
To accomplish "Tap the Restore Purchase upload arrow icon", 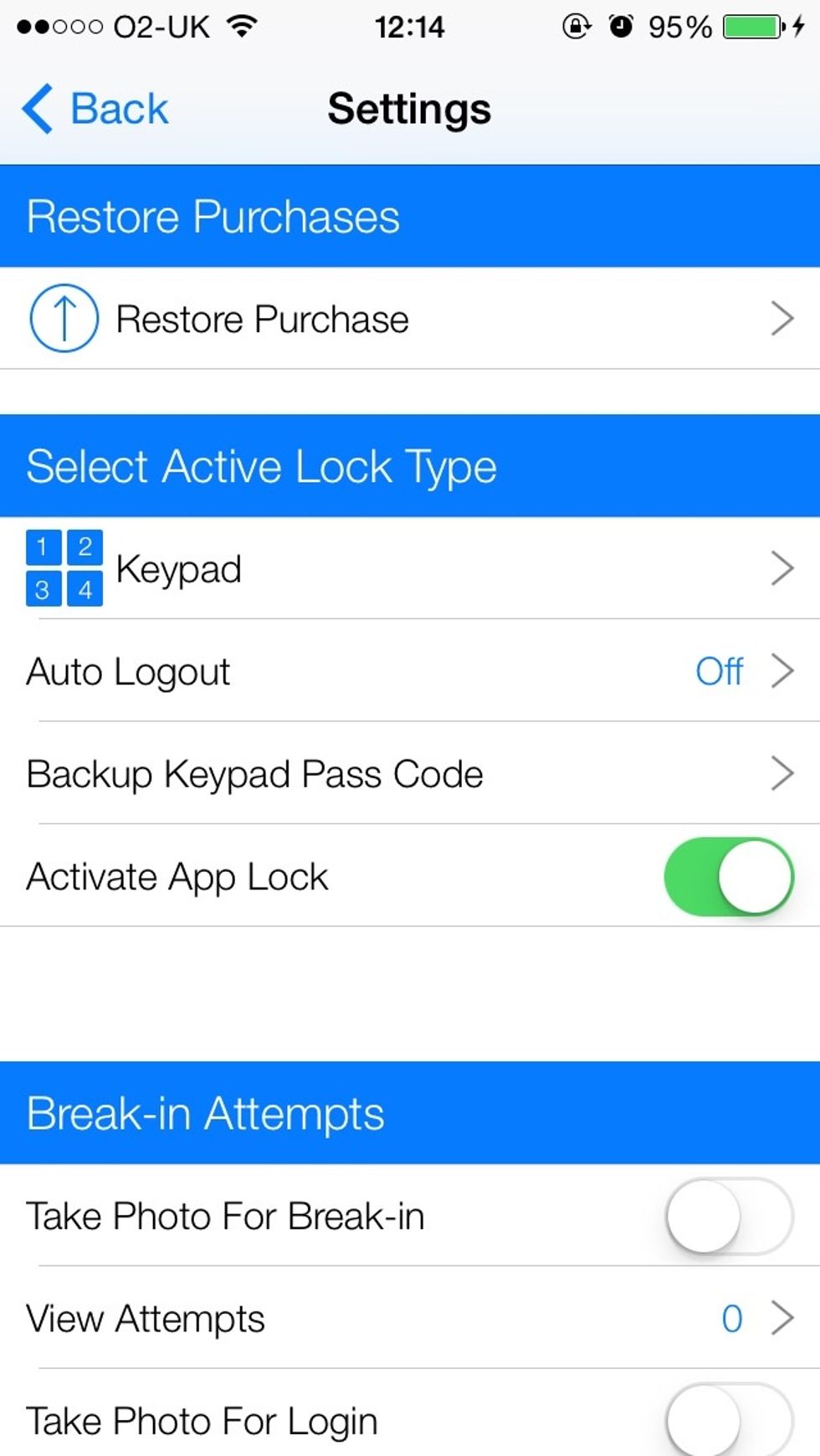I will click(x=64, y=318).
